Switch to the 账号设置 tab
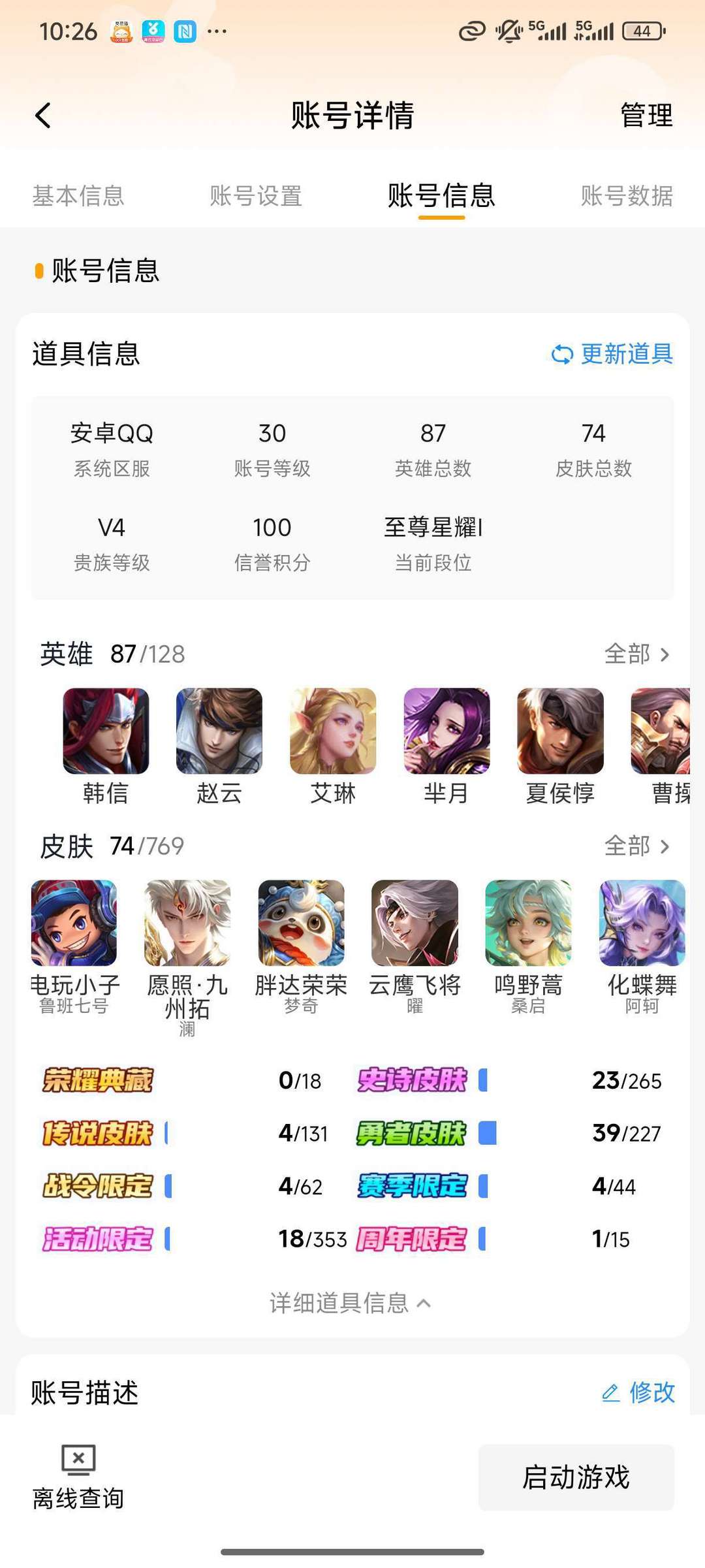This screenshot has height=1568, width=705. [x=256, y=195]
